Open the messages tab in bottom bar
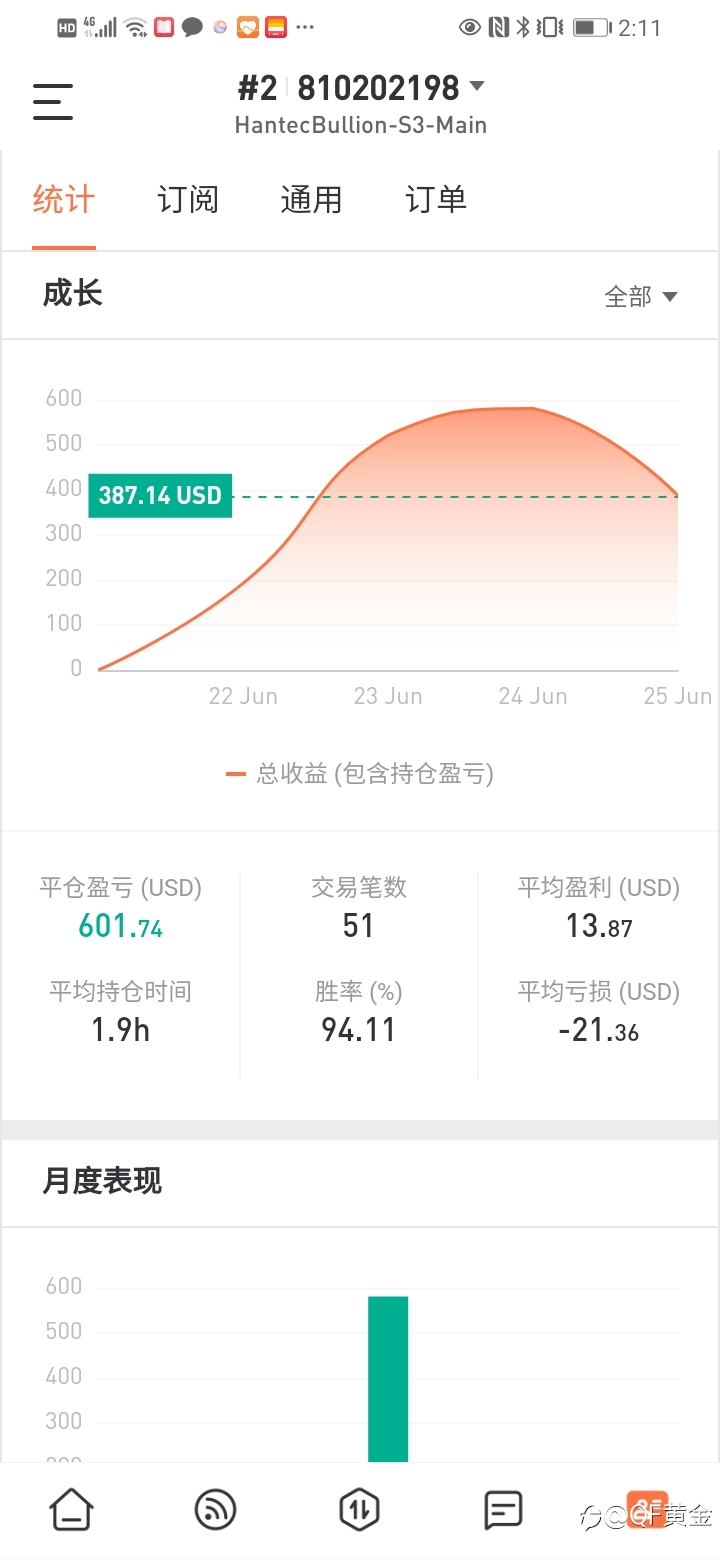This screenshot has width=720, height=1560. pyautogui.click(x=503, y=1509)
